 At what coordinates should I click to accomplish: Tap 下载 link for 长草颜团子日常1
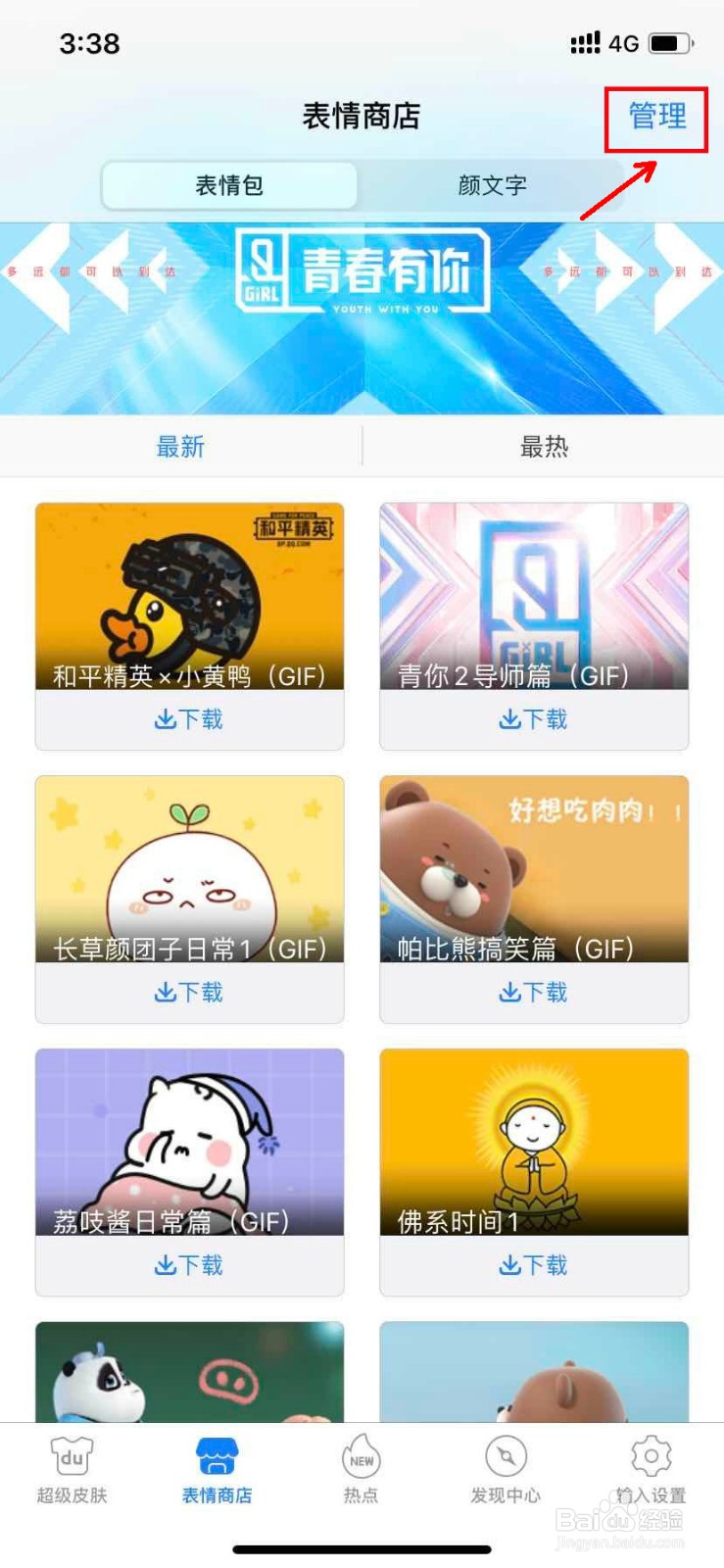coord(189,993)
